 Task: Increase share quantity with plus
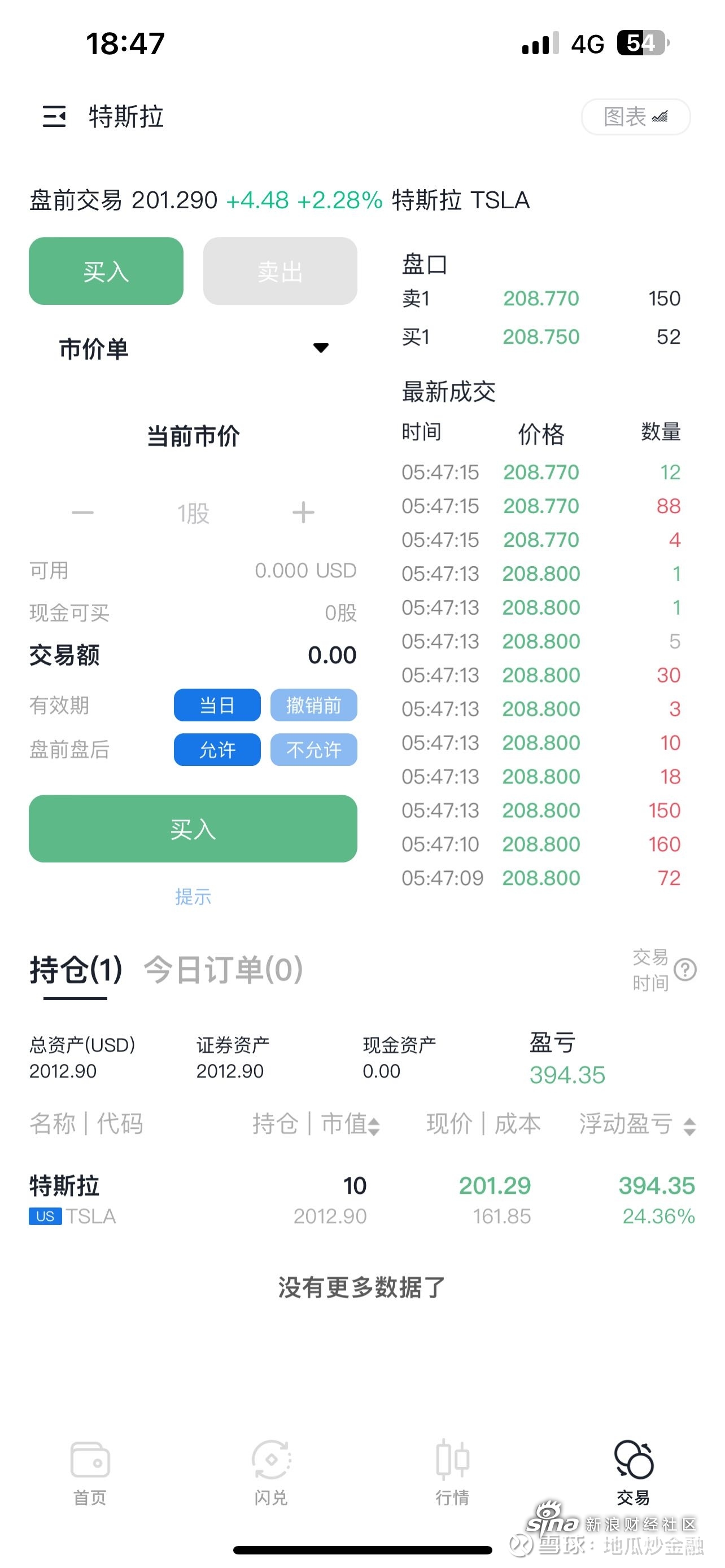(x=303, y=513)
